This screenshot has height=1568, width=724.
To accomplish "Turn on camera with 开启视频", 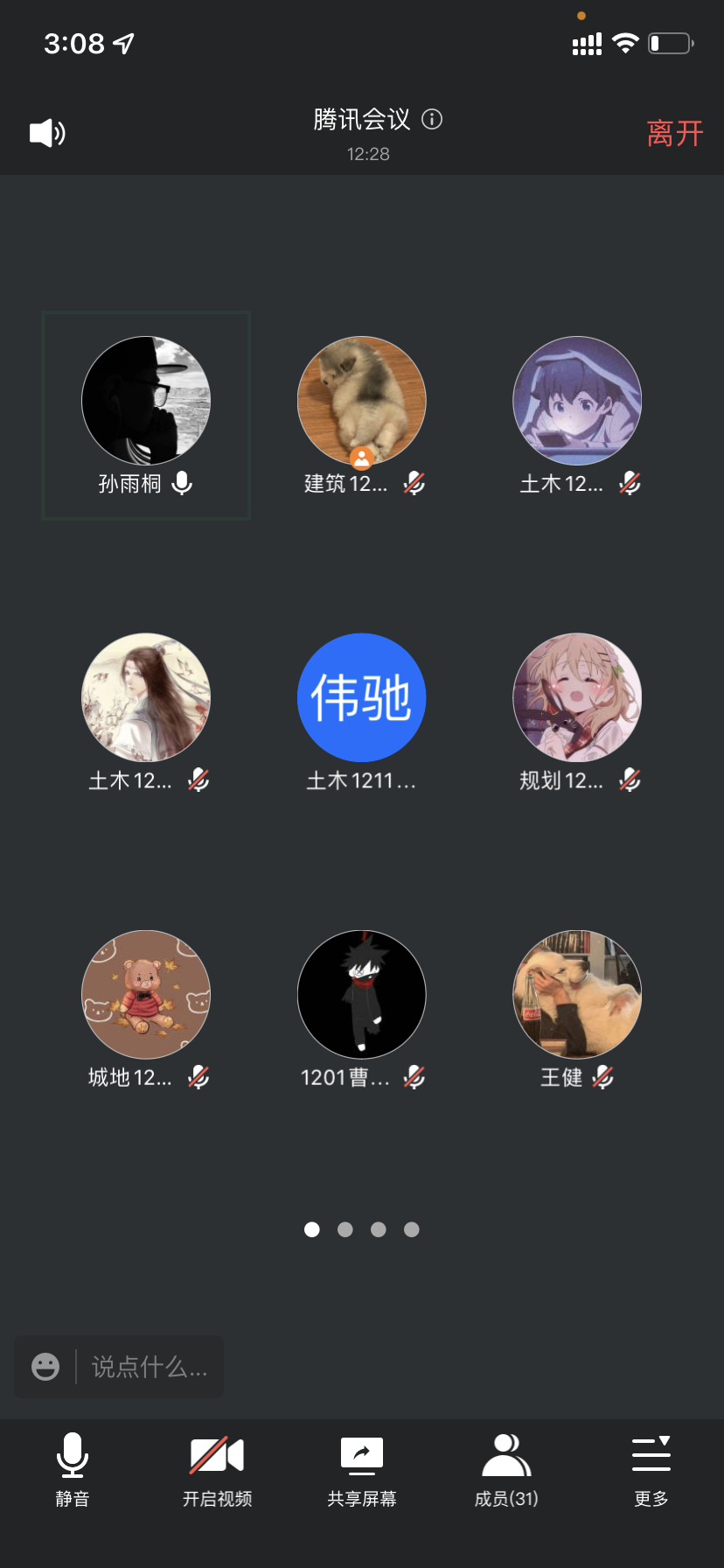I will point(217,1469).
